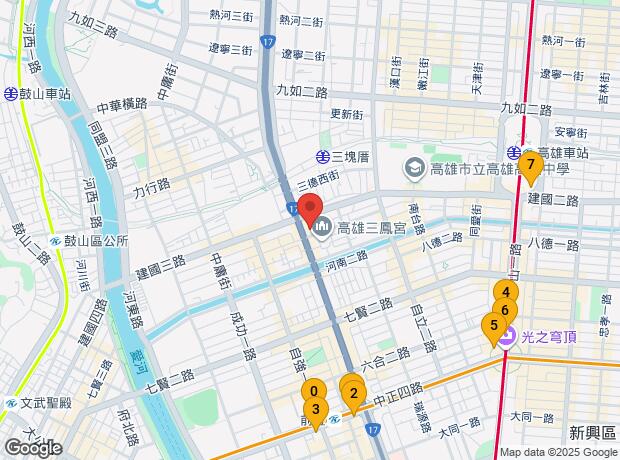Select map marker number 0

click(x=313, y=392)
